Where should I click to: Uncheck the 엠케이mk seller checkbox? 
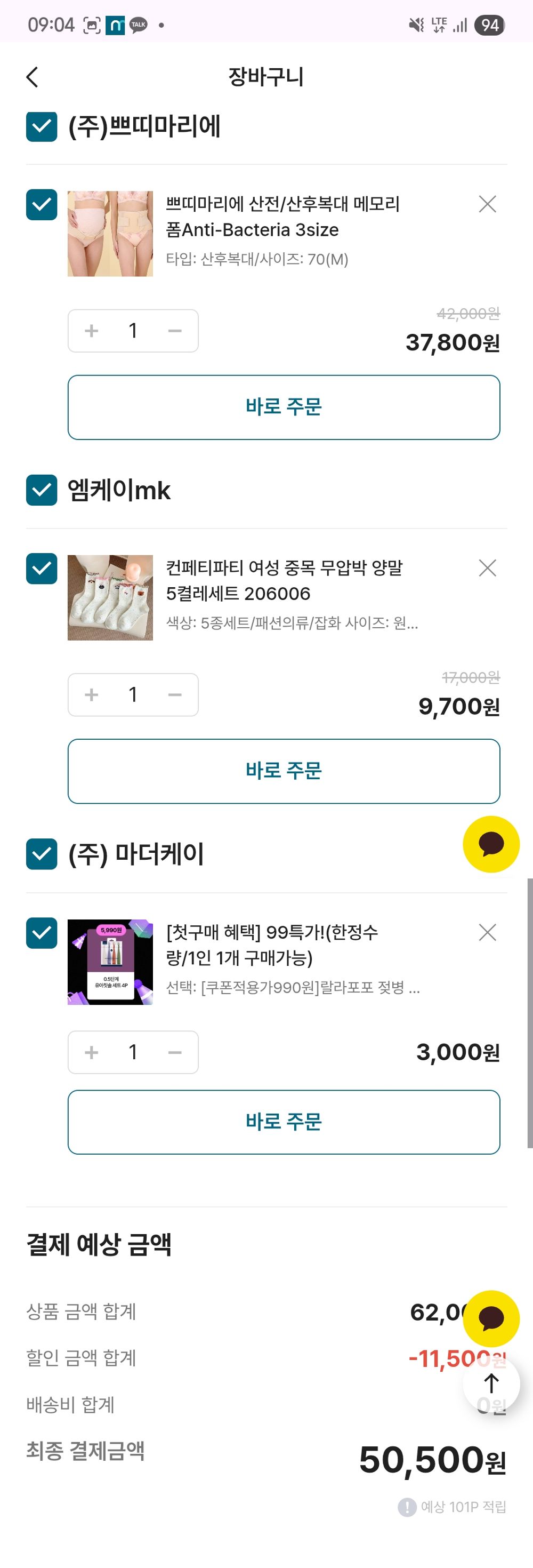pos(41,491)
